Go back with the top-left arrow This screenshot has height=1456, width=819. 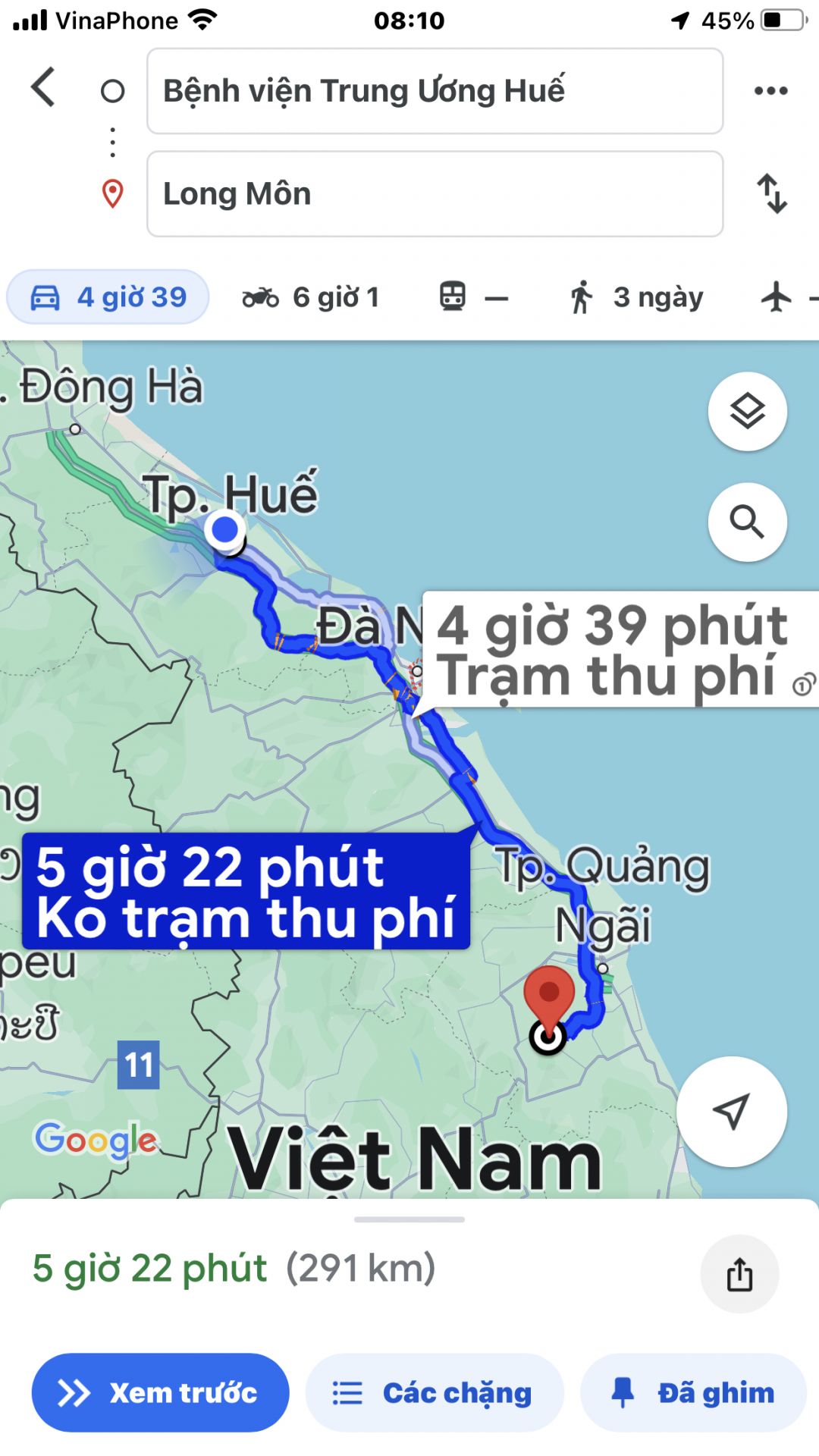(43, 87)
